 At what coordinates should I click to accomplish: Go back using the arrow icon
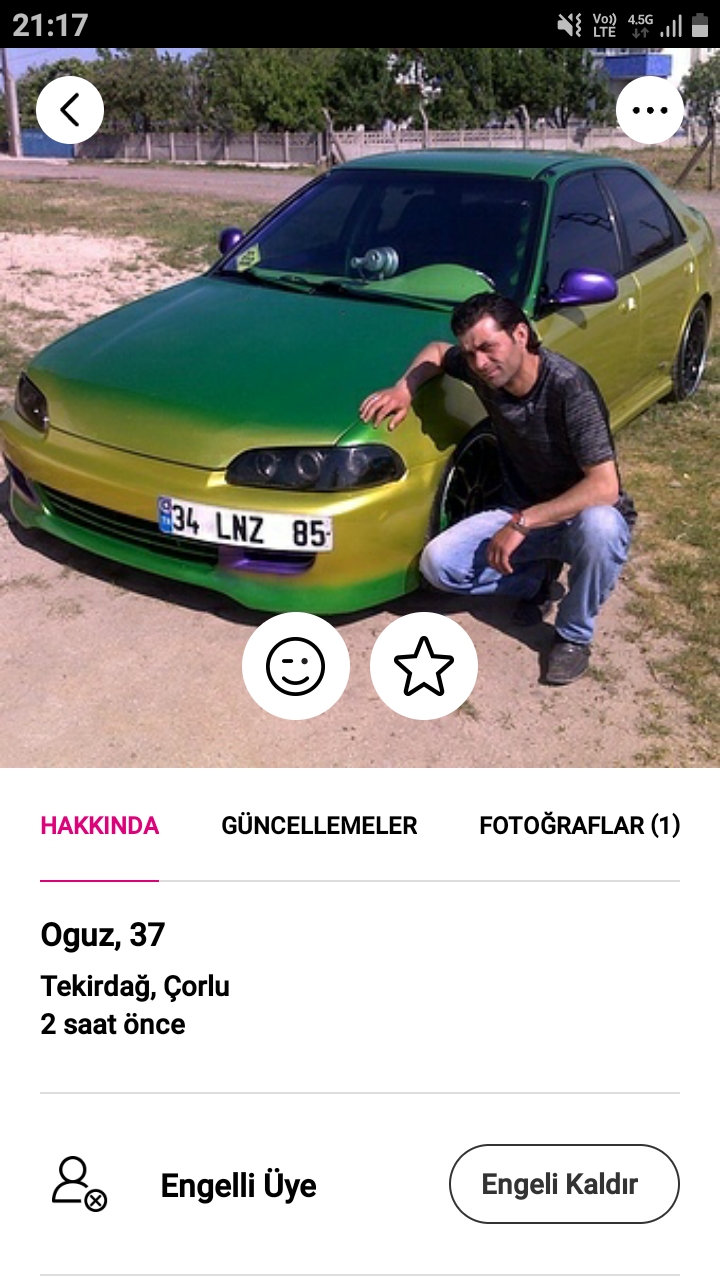tap(70, 110)
